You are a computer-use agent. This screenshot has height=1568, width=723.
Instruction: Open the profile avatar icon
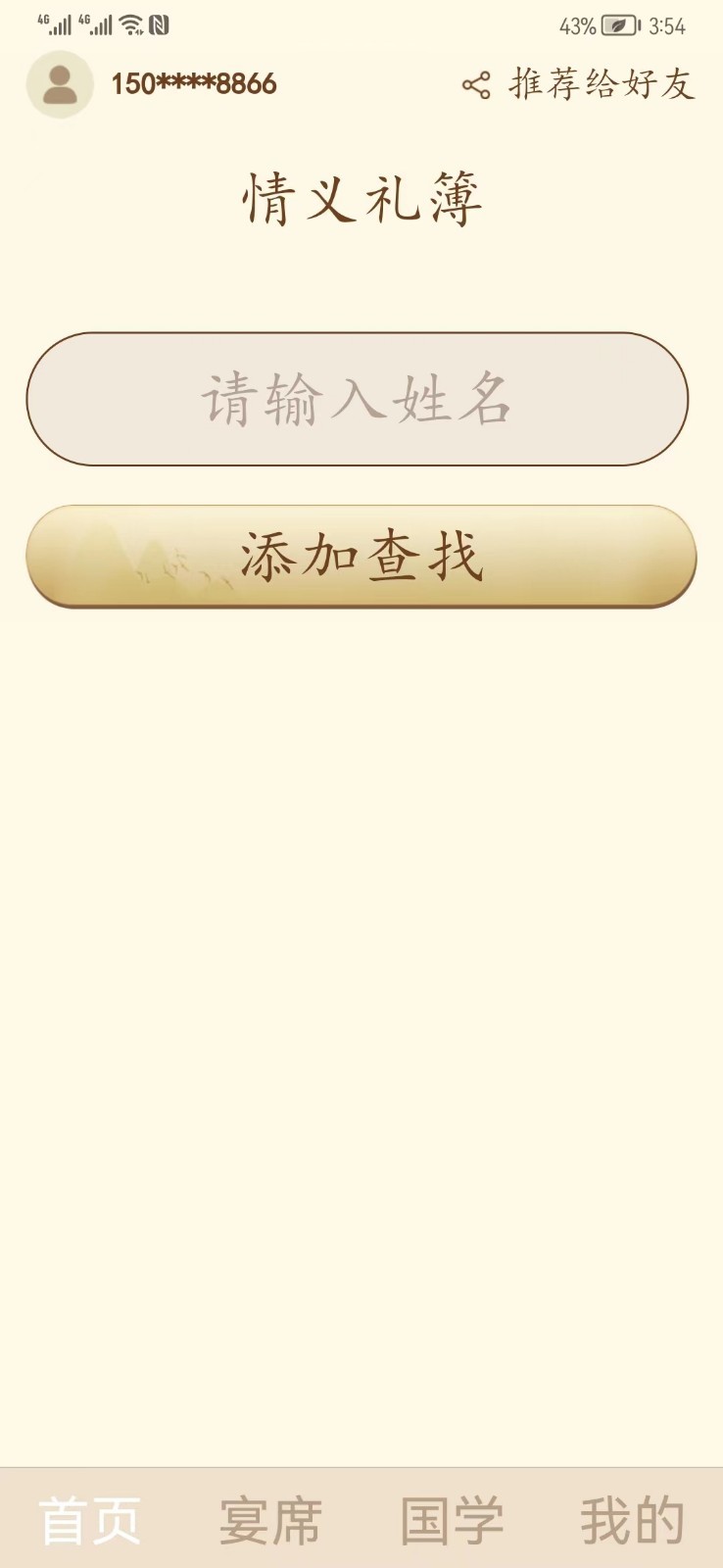(x=60, y=84)
